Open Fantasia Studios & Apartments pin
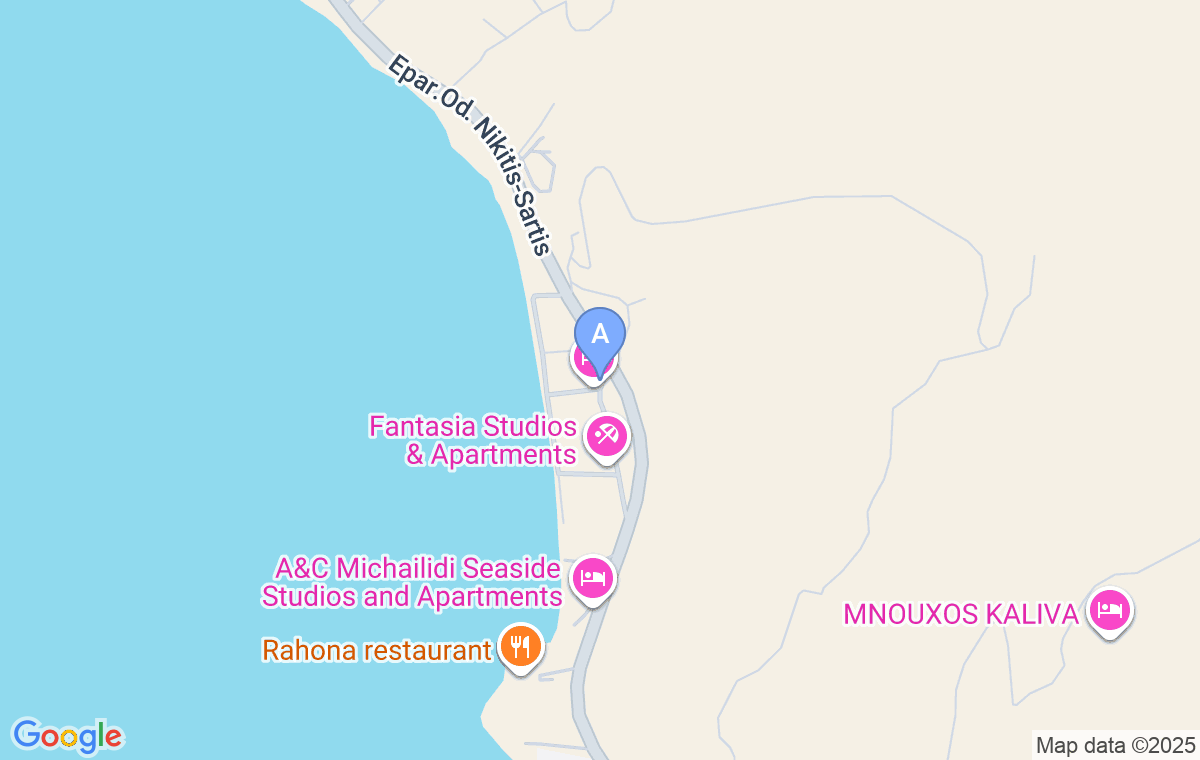This screenshot has width=1200, height=760. tap(607, 437)
